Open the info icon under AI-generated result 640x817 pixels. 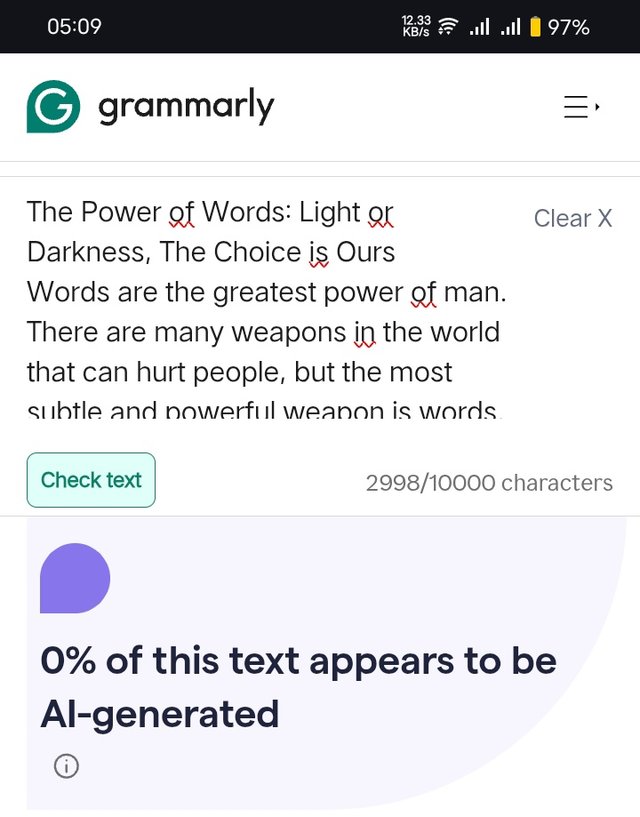tap(66, 767)
